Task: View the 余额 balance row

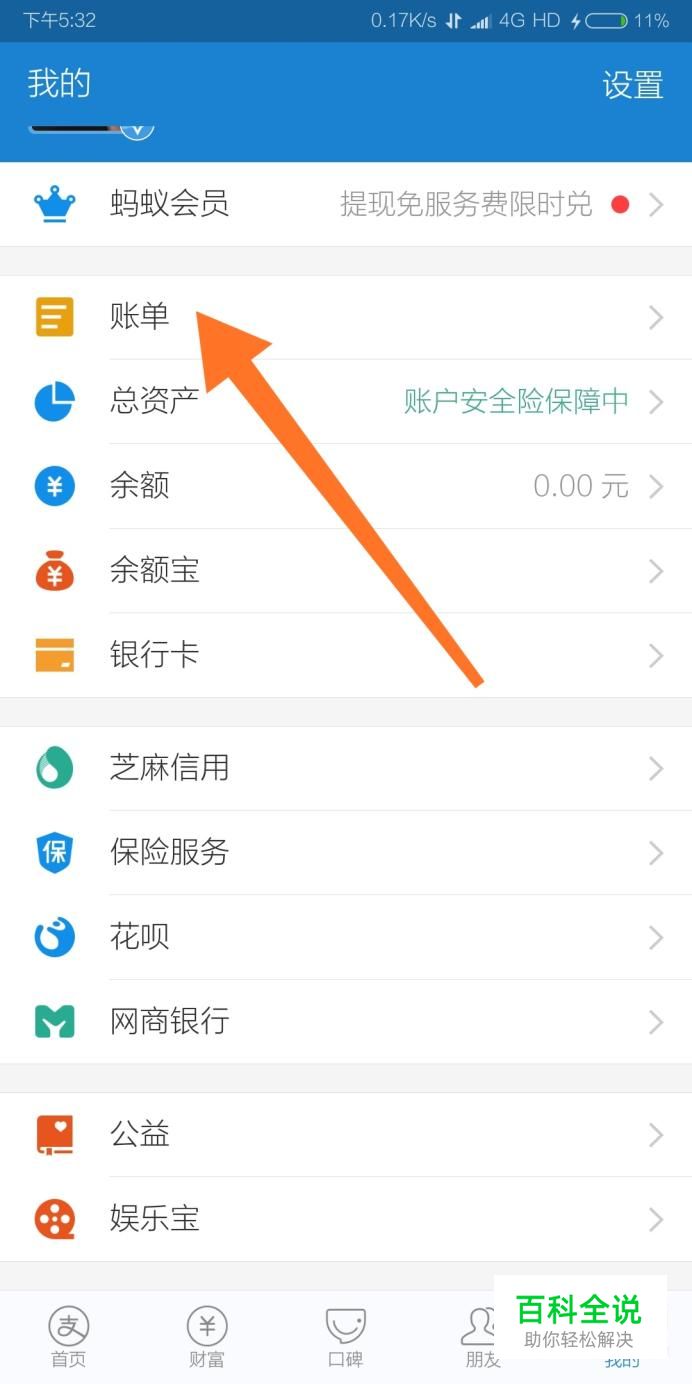Action: coord(346,487)
